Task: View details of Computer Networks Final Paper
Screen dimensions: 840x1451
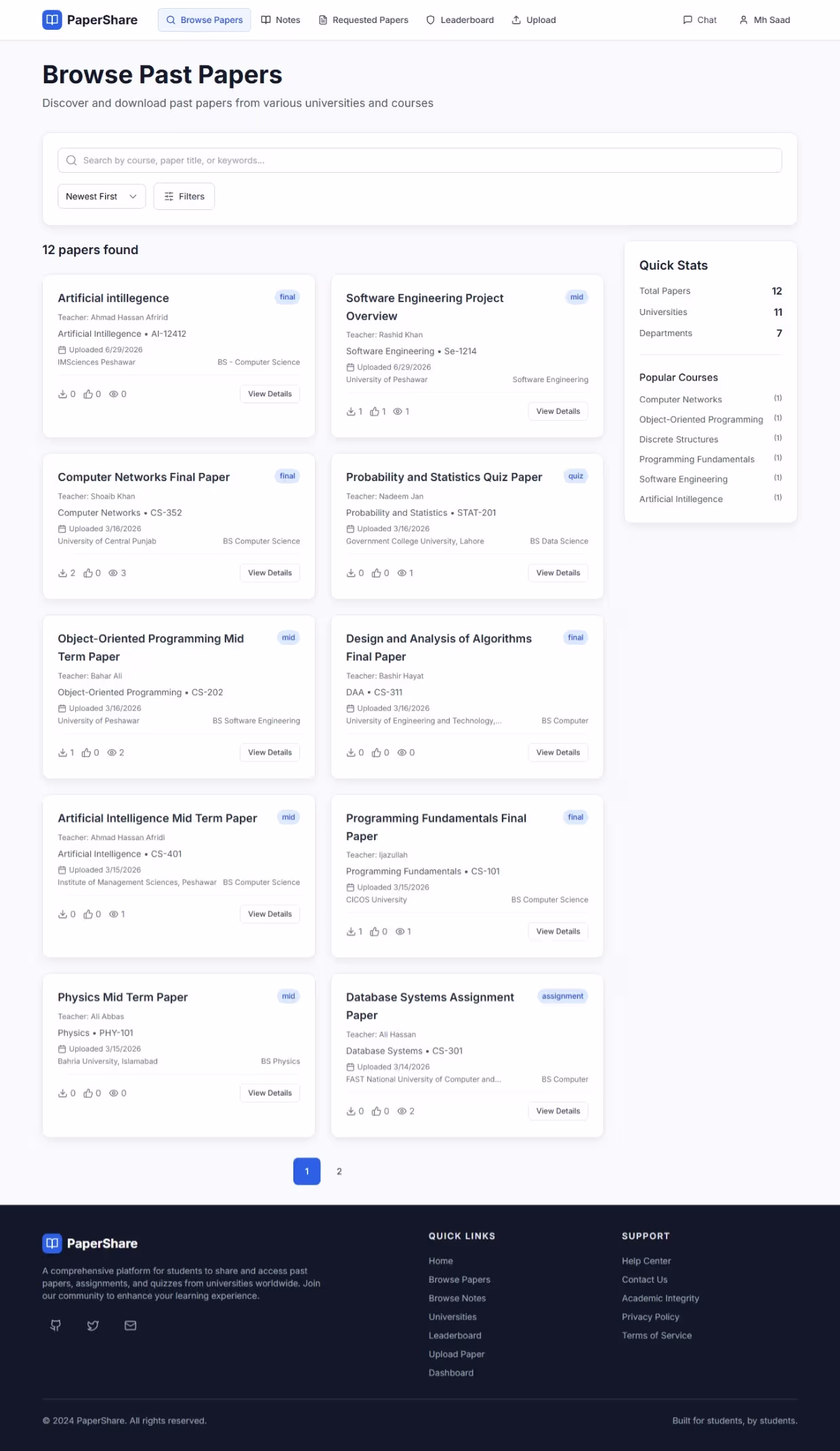Action: point(270,573)
